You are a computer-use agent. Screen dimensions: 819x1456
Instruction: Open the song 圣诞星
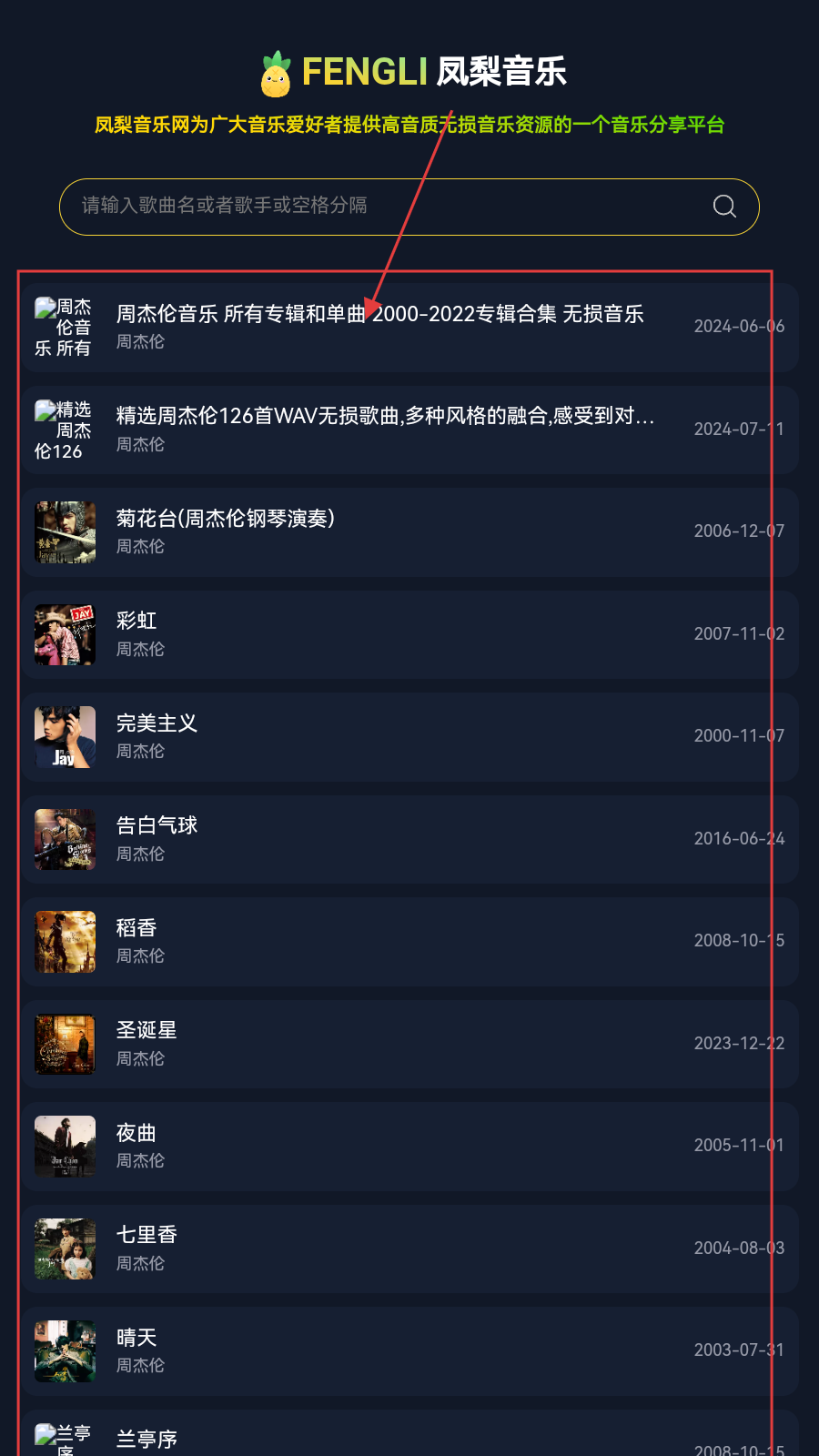[147, 1031]
